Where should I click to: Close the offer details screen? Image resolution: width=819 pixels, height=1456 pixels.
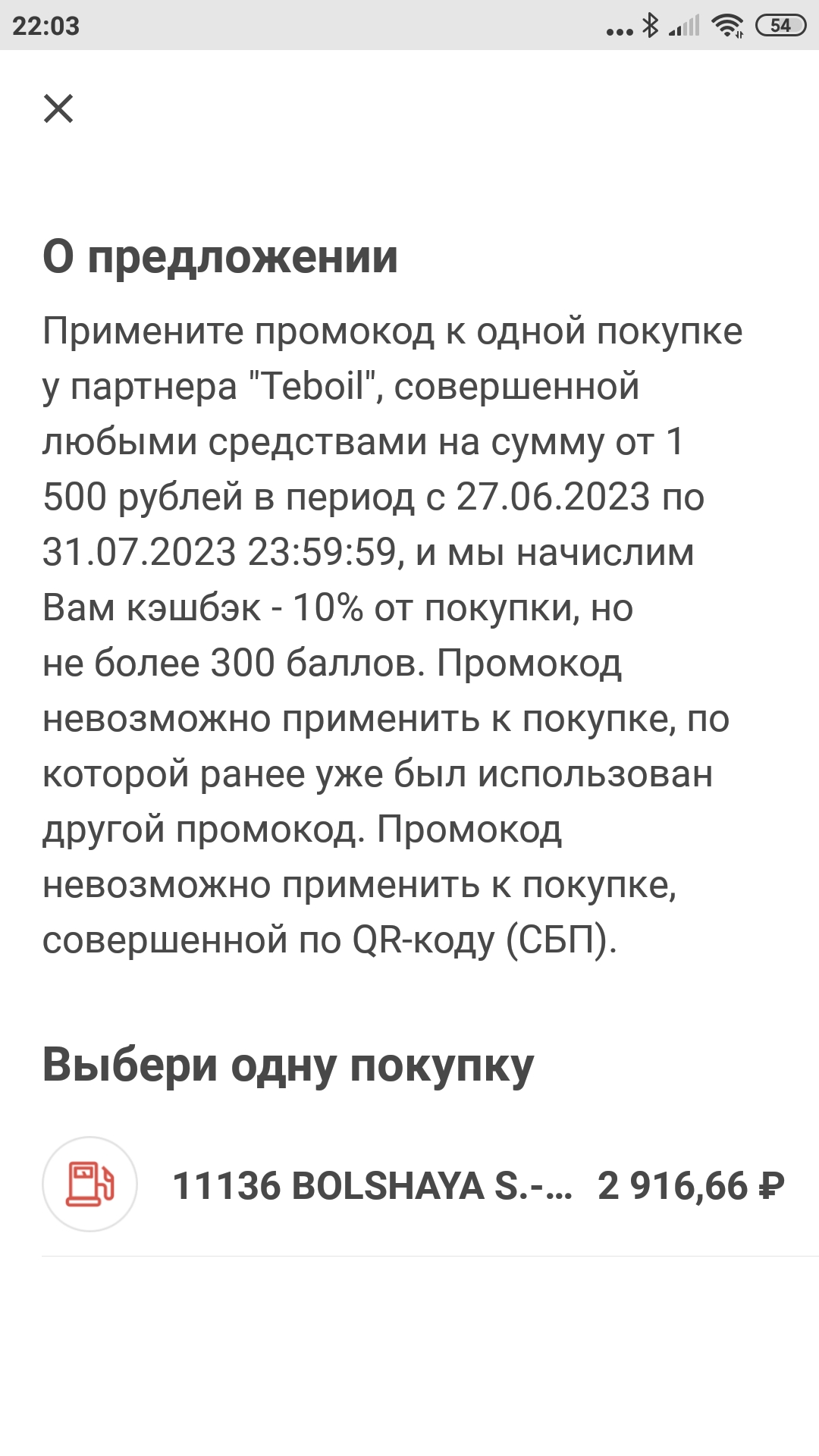[x=58, y=108]
